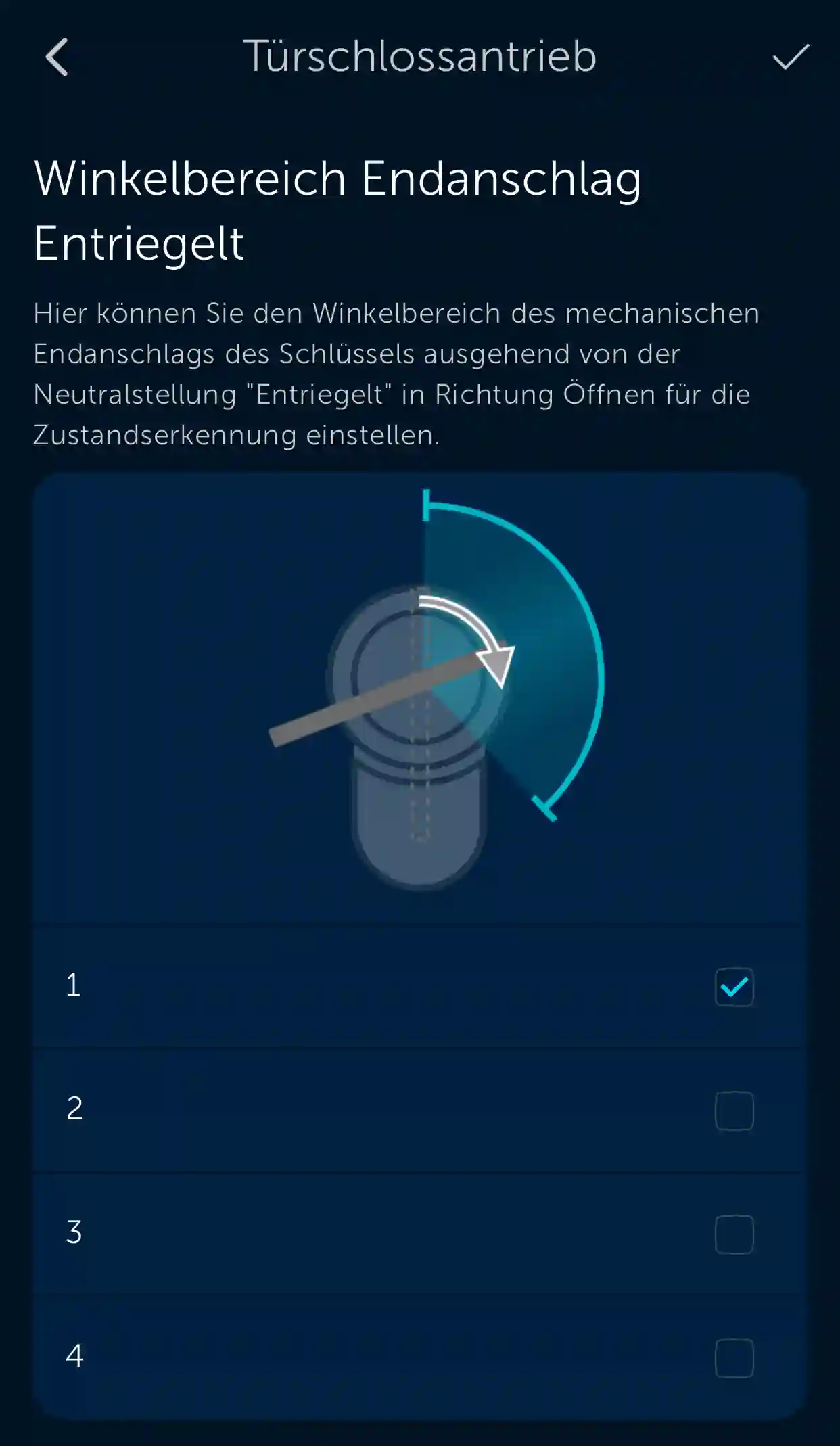The width and height of the screenshot is (840, 1446).
Task: Go back from Türschlossantrieb screen
Action: [x=57, y=57]
